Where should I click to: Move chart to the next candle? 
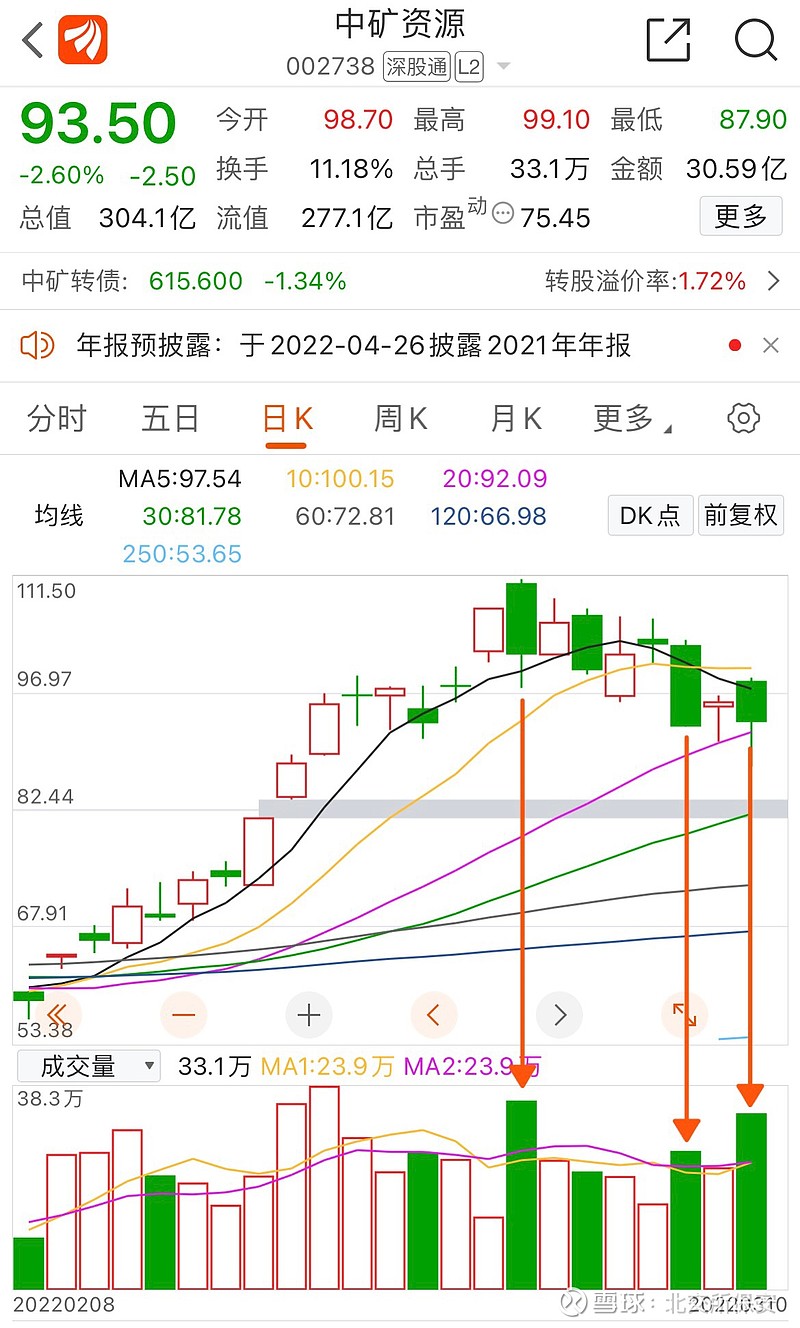point(559,1015)
